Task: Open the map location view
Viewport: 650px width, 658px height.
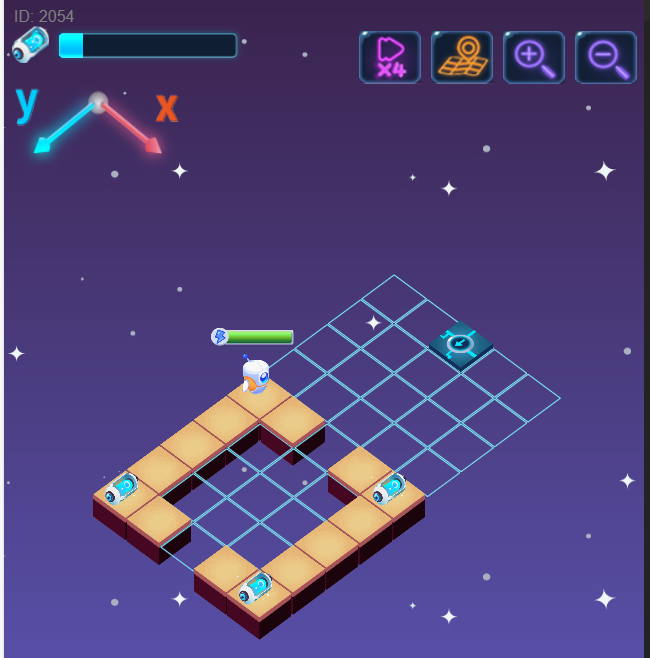Action: pos(462,57)
